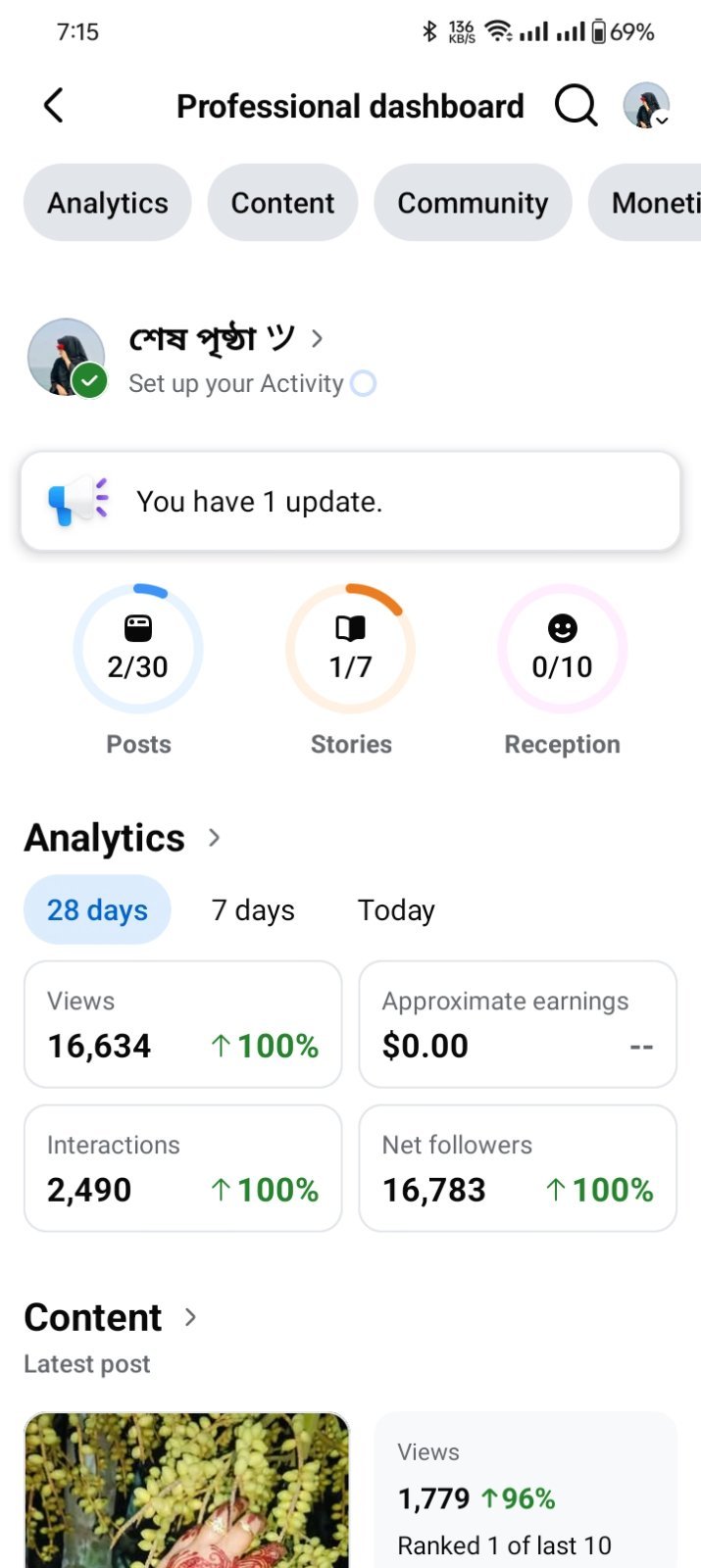Open the search icon
Image resolution: width=701 pixels, height=1568 pixels.
coord(576,106)
